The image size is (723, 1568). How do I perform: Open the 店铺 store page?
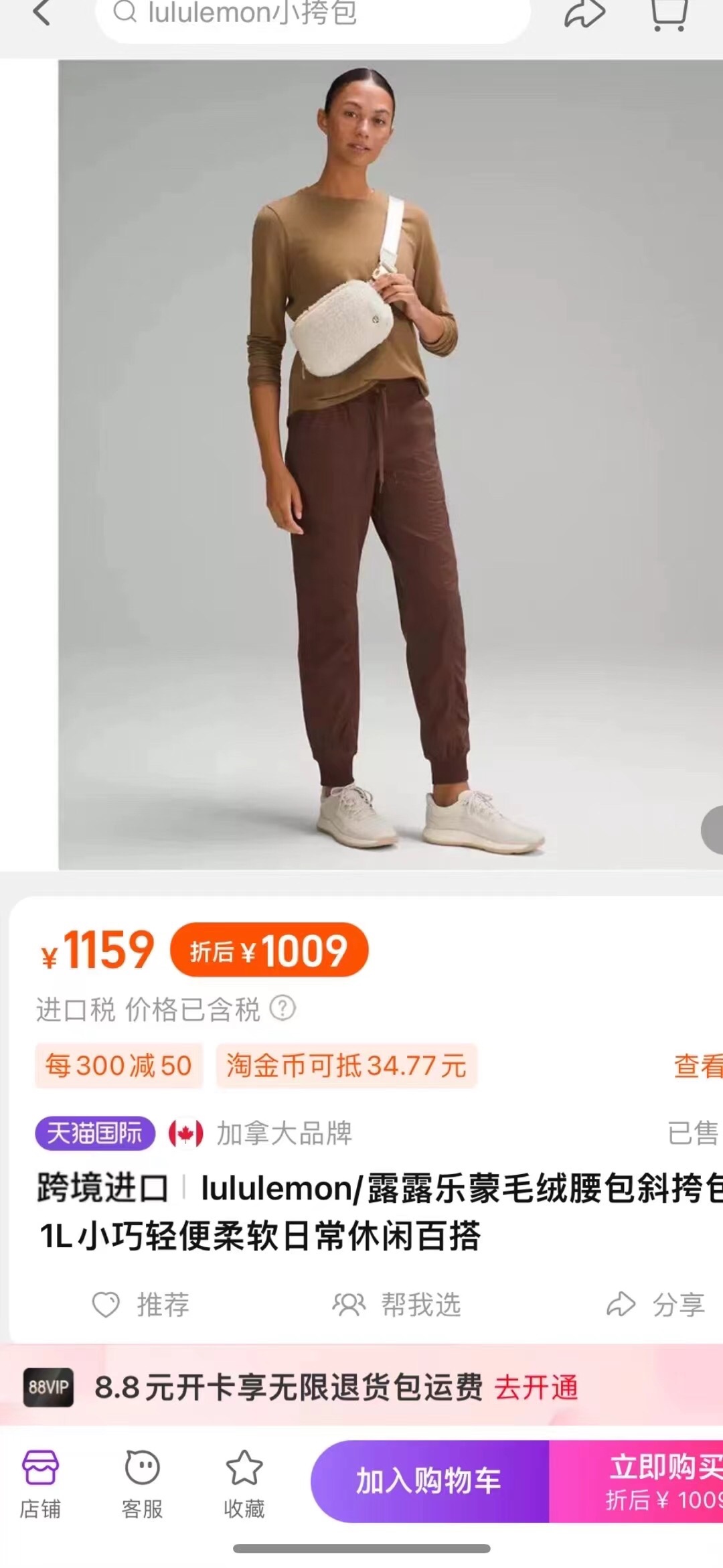40,1484
